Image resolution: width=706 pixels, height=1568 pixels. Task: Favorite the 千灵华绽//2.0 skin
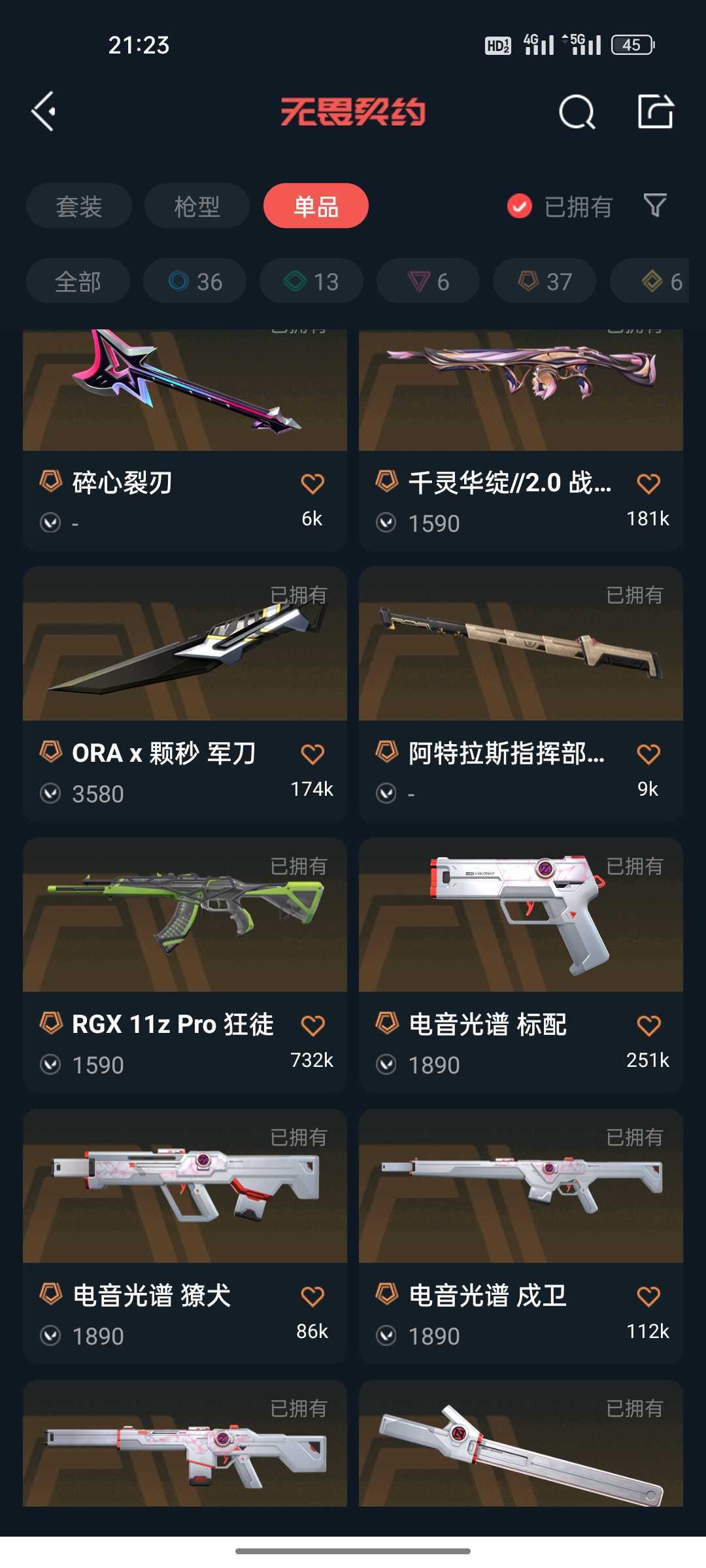tap(648, 484)
